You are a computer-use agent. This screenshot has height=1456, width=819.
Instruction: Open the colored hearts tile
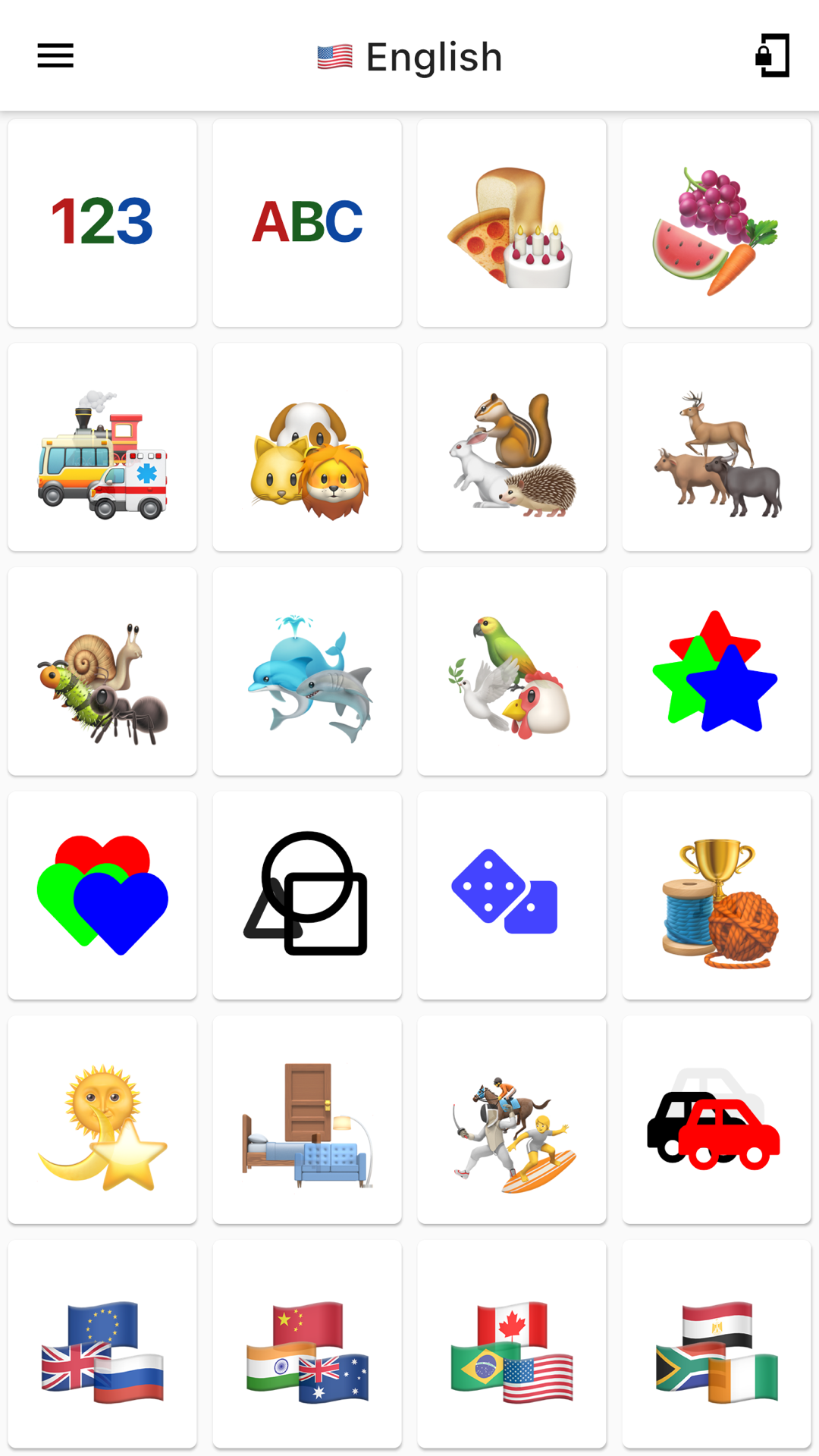[x=102, y=896]
